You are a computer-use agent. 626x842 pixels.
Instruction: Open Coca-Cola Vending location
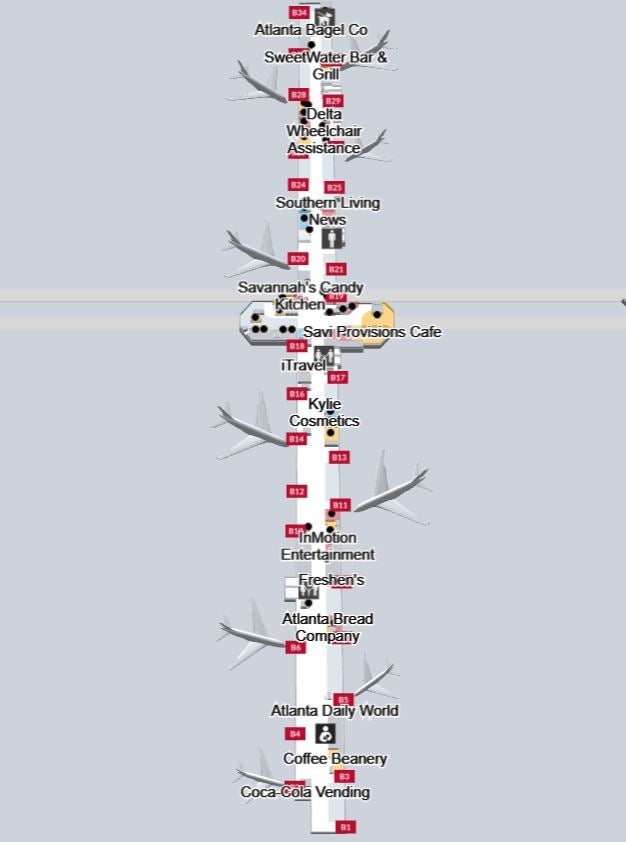305,792
